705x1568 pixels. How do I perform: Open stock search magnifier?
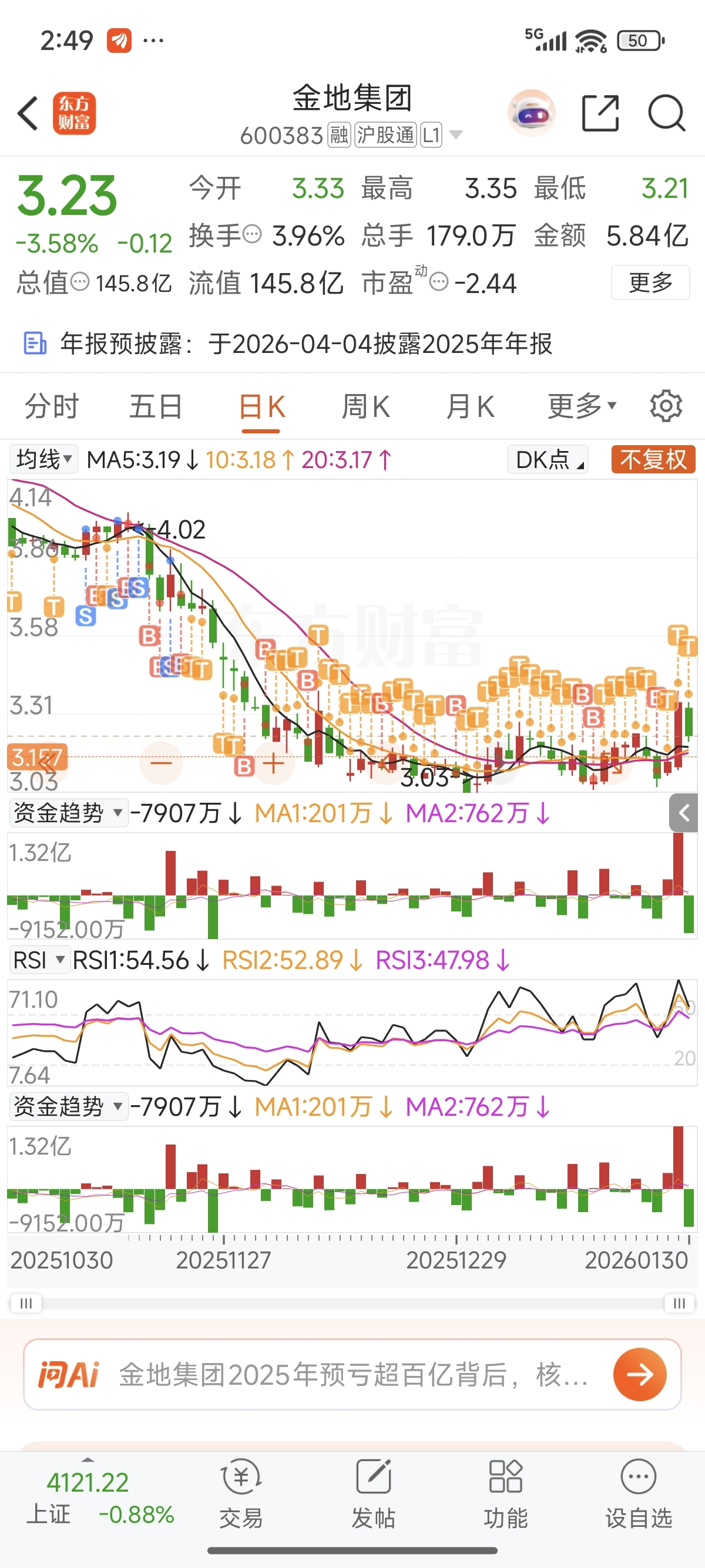click(x=666, y=113)
